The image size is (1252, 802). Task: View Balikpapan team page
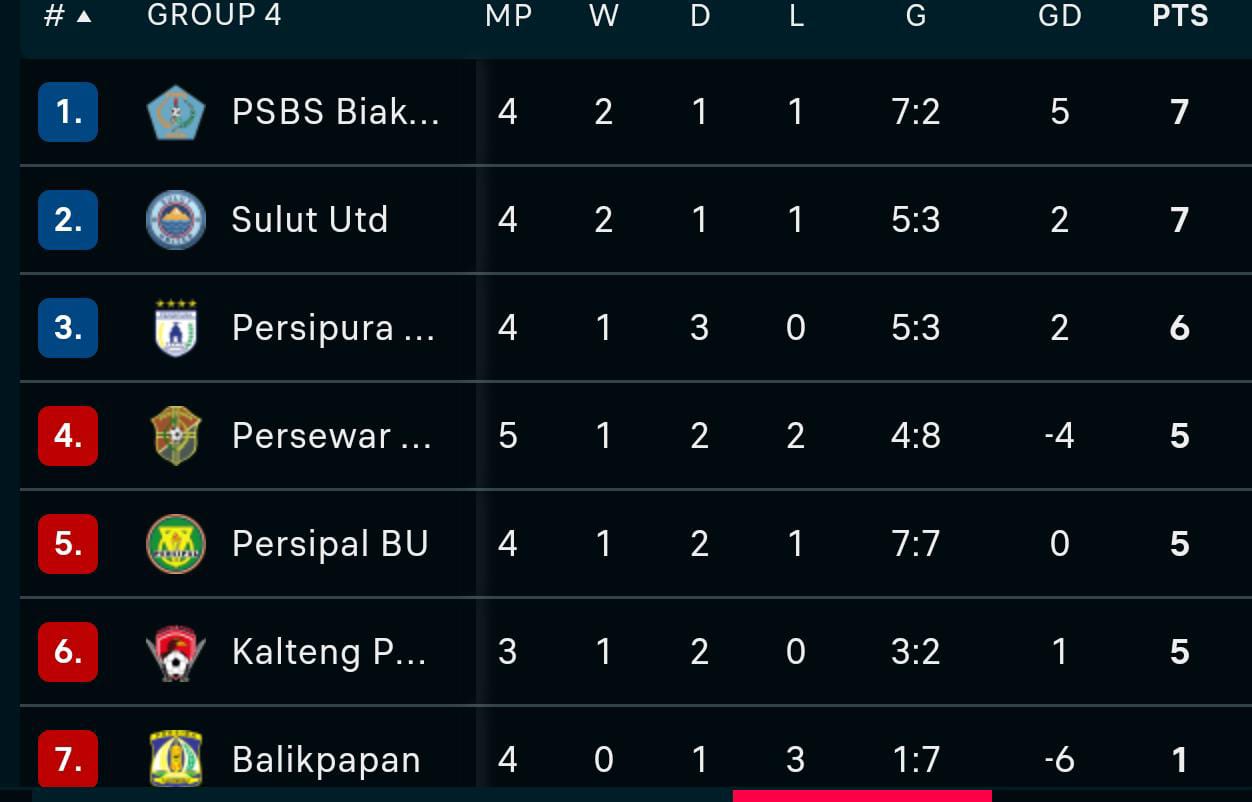[326, 760]
